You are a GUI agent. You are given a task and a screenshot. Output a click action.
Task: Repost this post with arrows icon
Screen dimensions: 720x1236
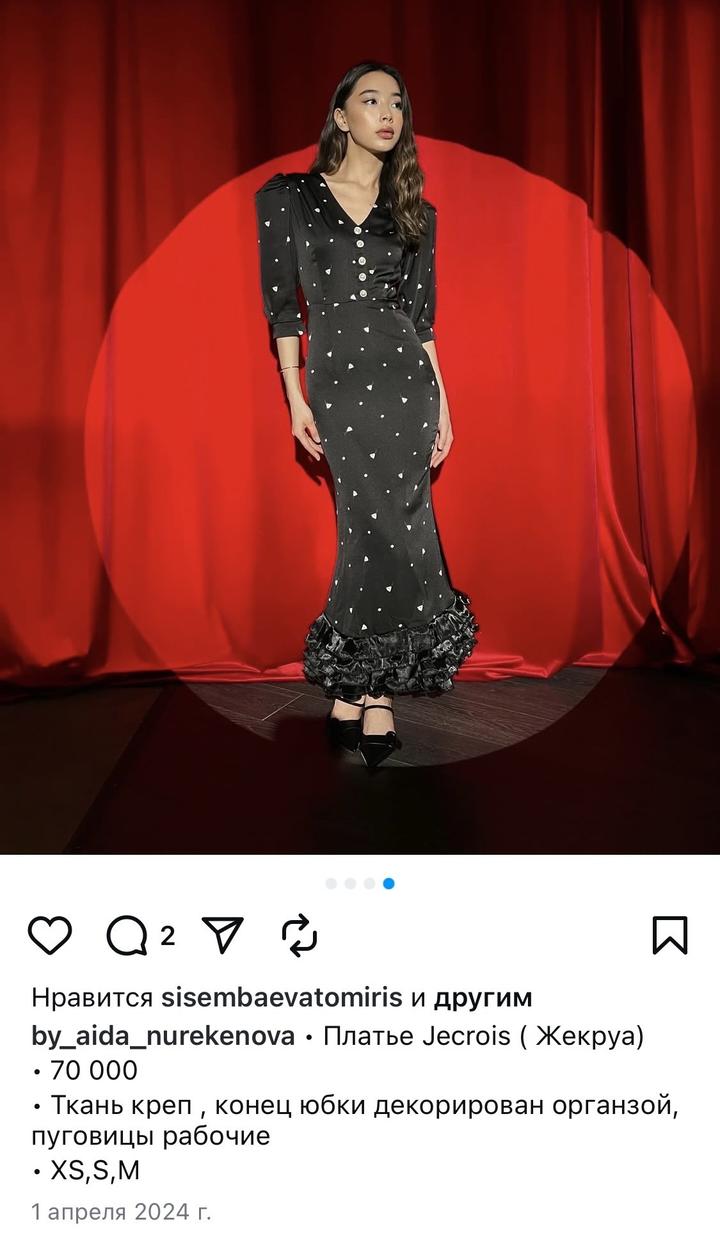299,936
